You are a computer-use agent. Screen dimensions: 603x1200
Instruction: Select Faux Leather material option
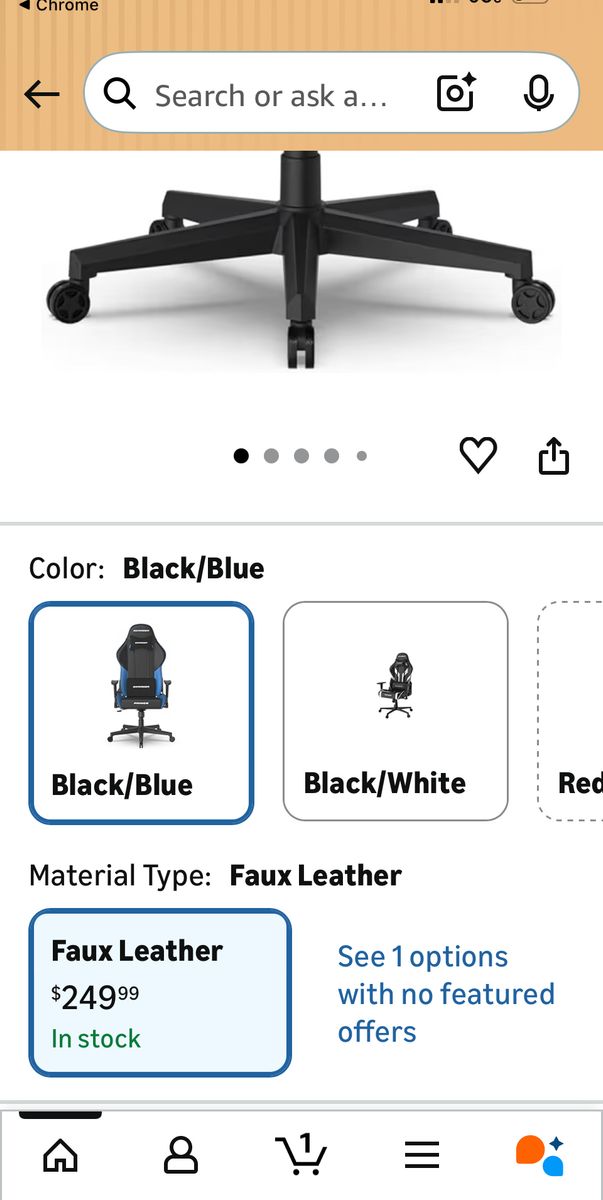click(160, 992)
